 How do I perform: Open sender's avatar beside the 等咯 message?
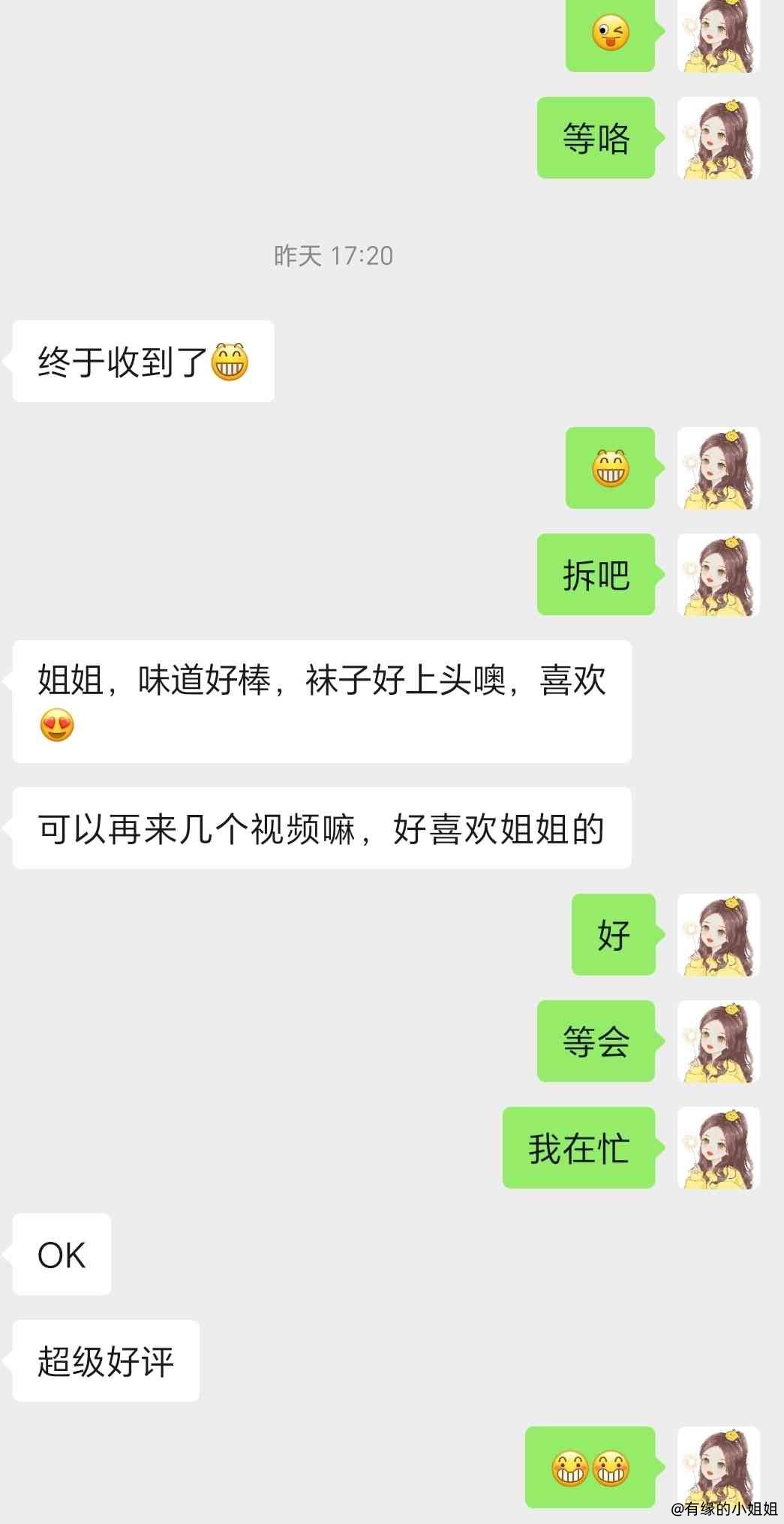point(718,139)
